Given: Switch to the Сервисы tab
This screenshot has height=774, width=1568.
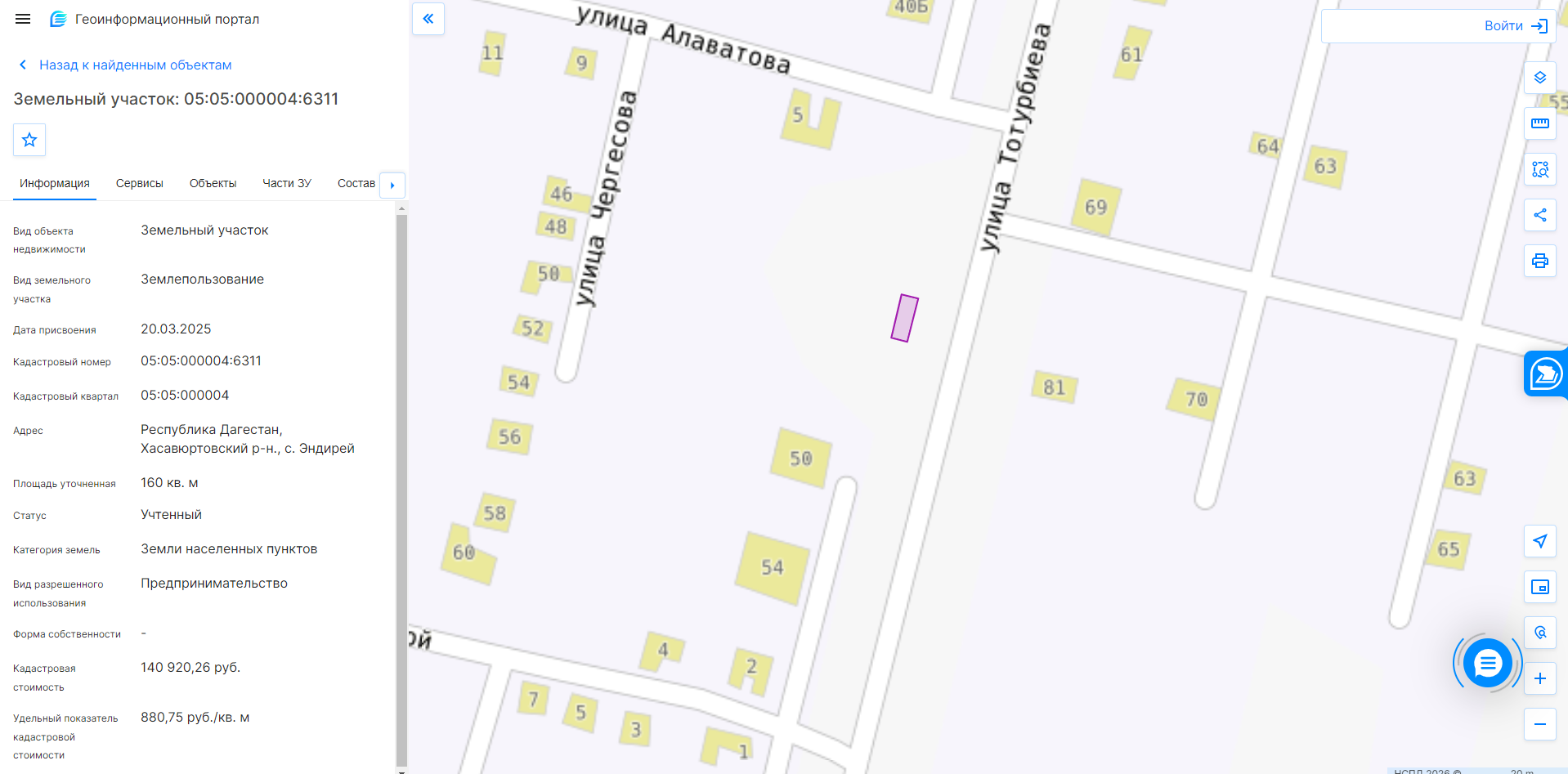Looking at the screenshot, I should point(140,183).
